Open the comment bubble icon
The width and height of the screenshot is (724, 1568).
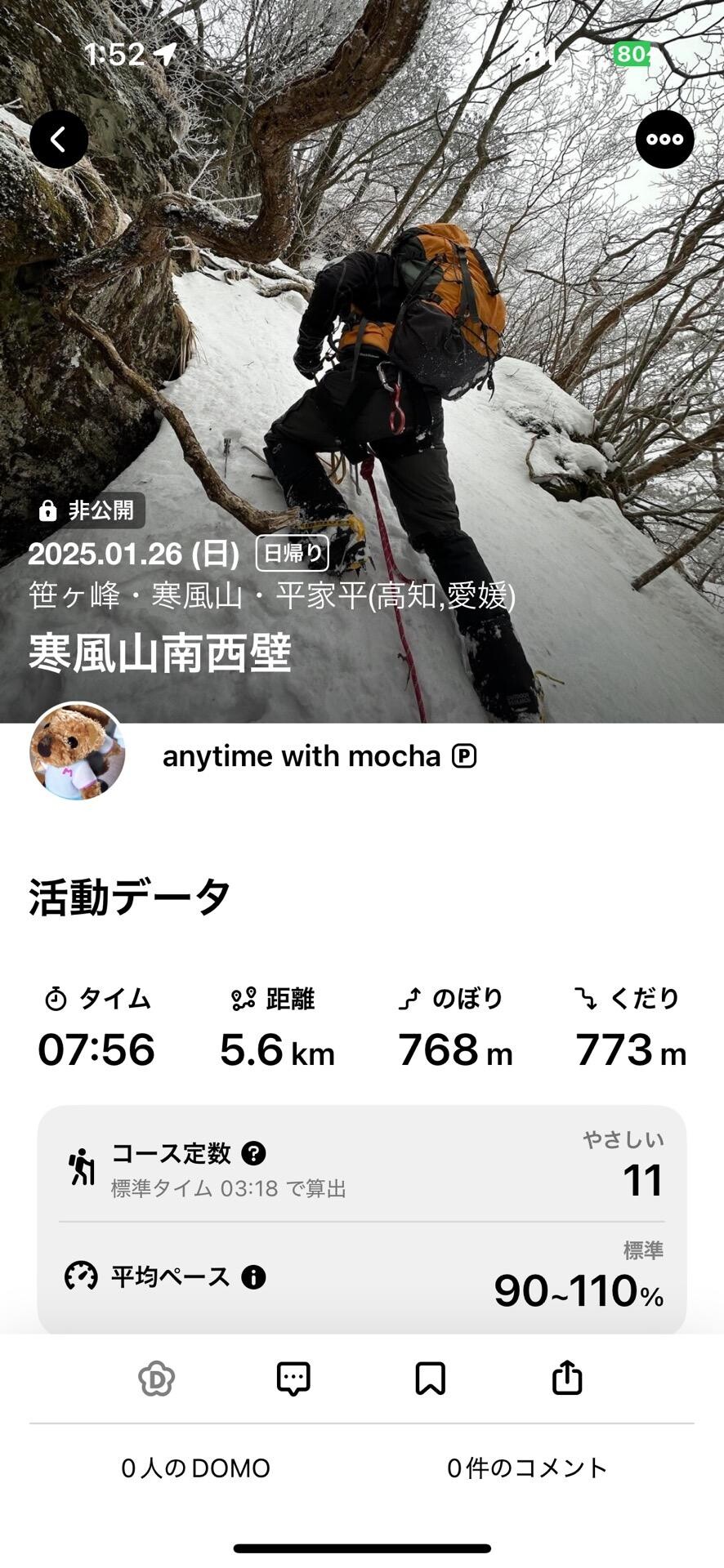292,1378
